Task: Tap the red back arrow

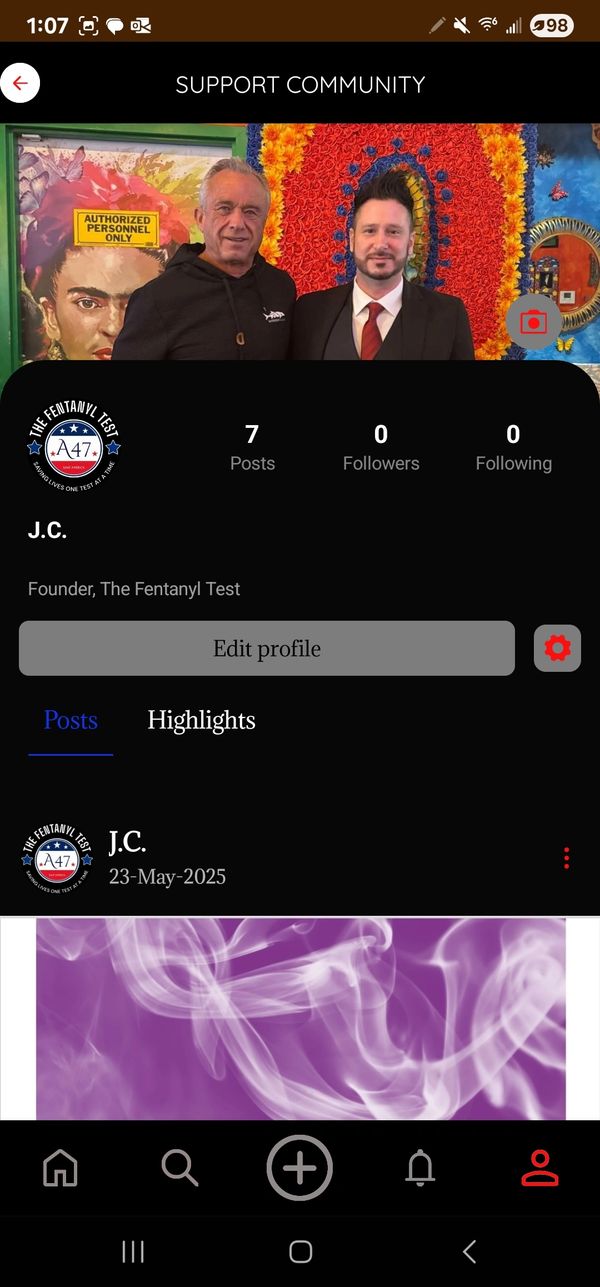Action: click(20, 83)
